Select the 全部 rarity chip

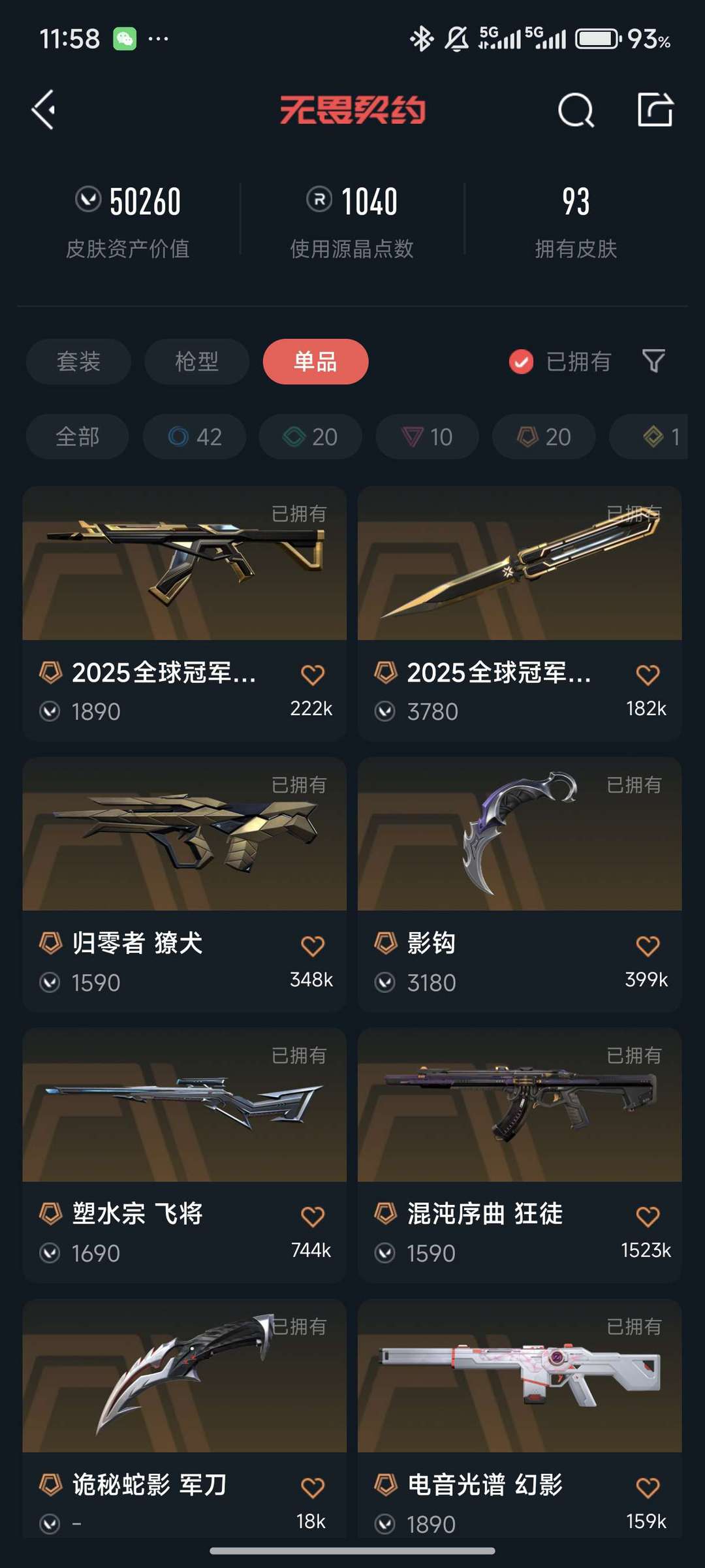(77, 436)
